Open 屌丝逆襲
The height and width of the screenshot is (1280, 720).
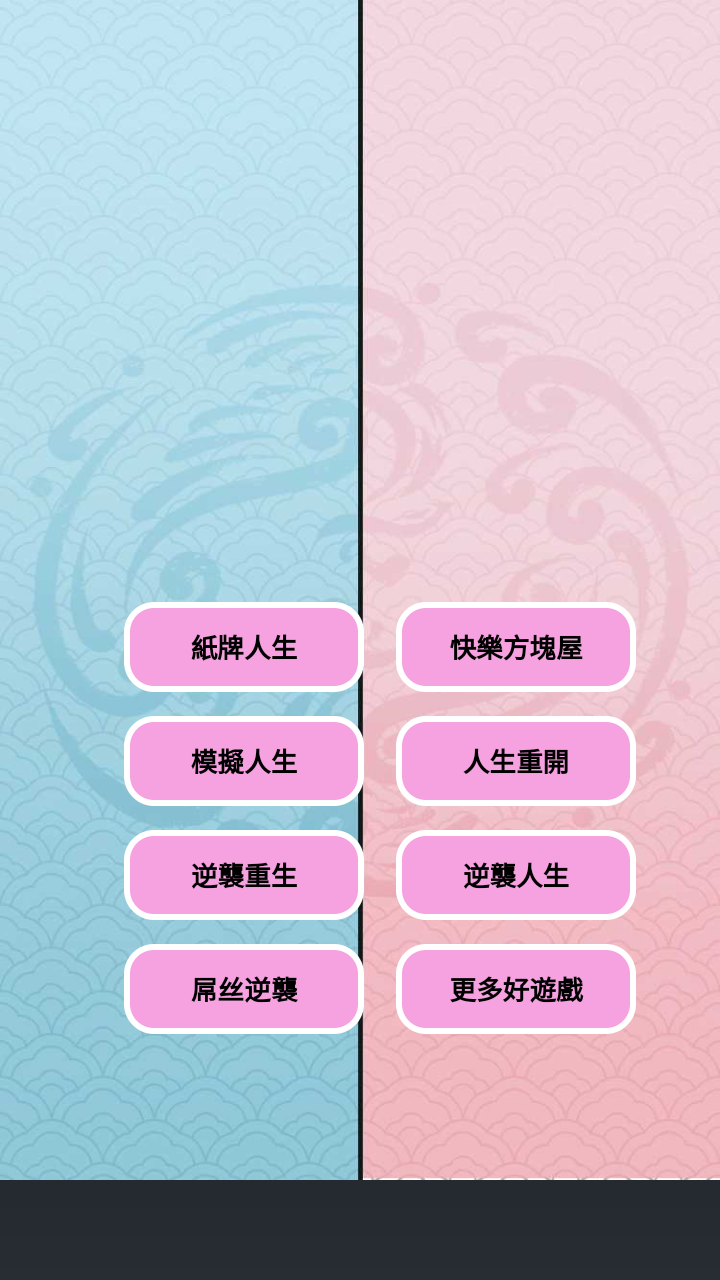pyautogui.click(x=244, y=989)
